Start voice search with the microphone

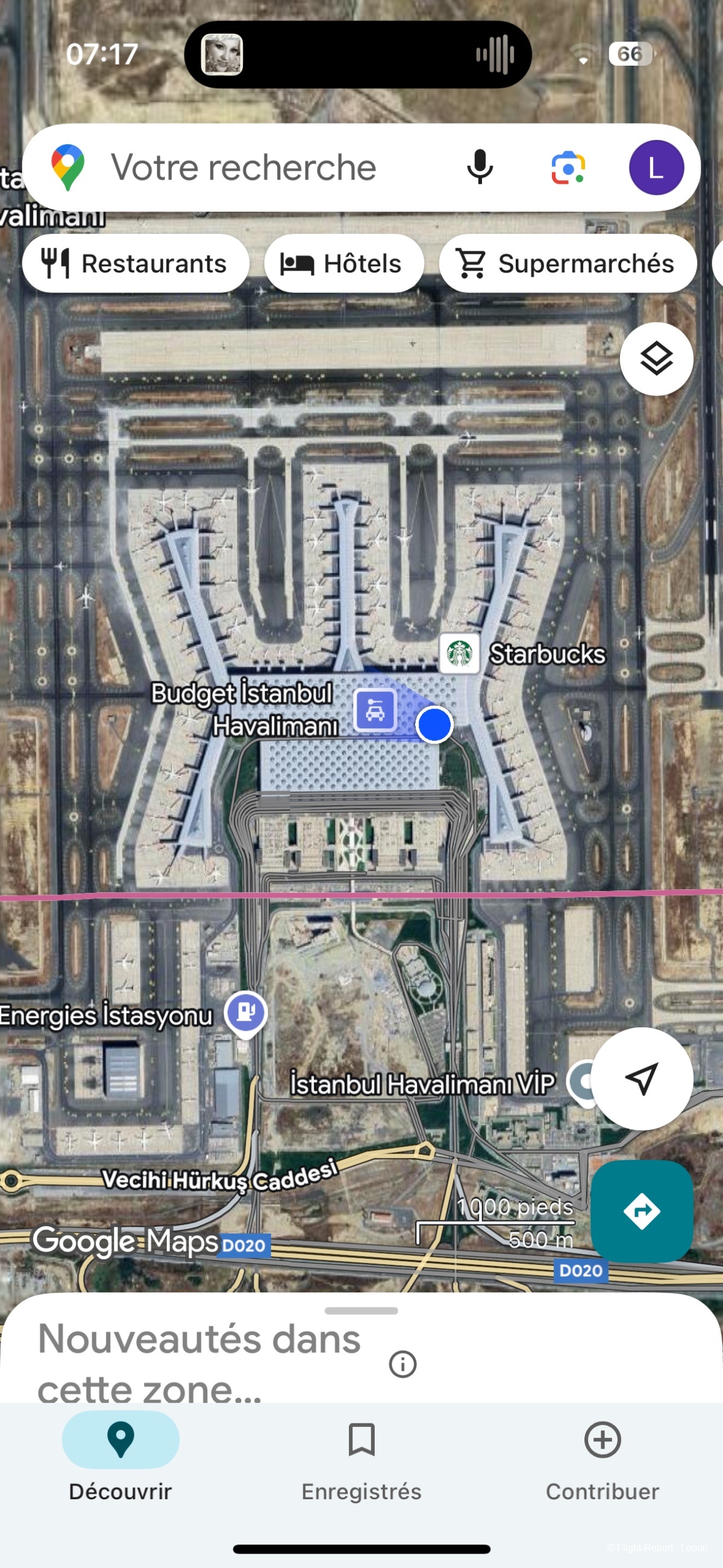(480, 168)
